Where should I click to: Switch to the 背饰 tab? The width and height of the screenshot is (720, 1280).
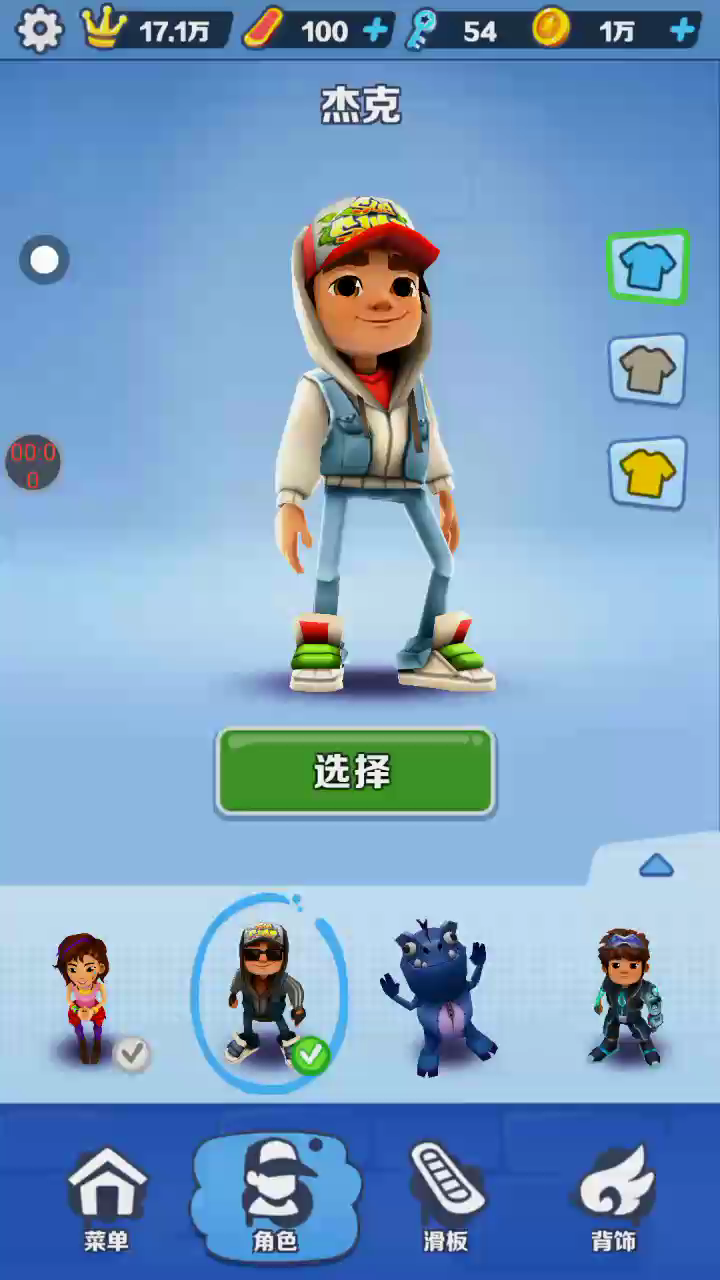pos(614,1198)
